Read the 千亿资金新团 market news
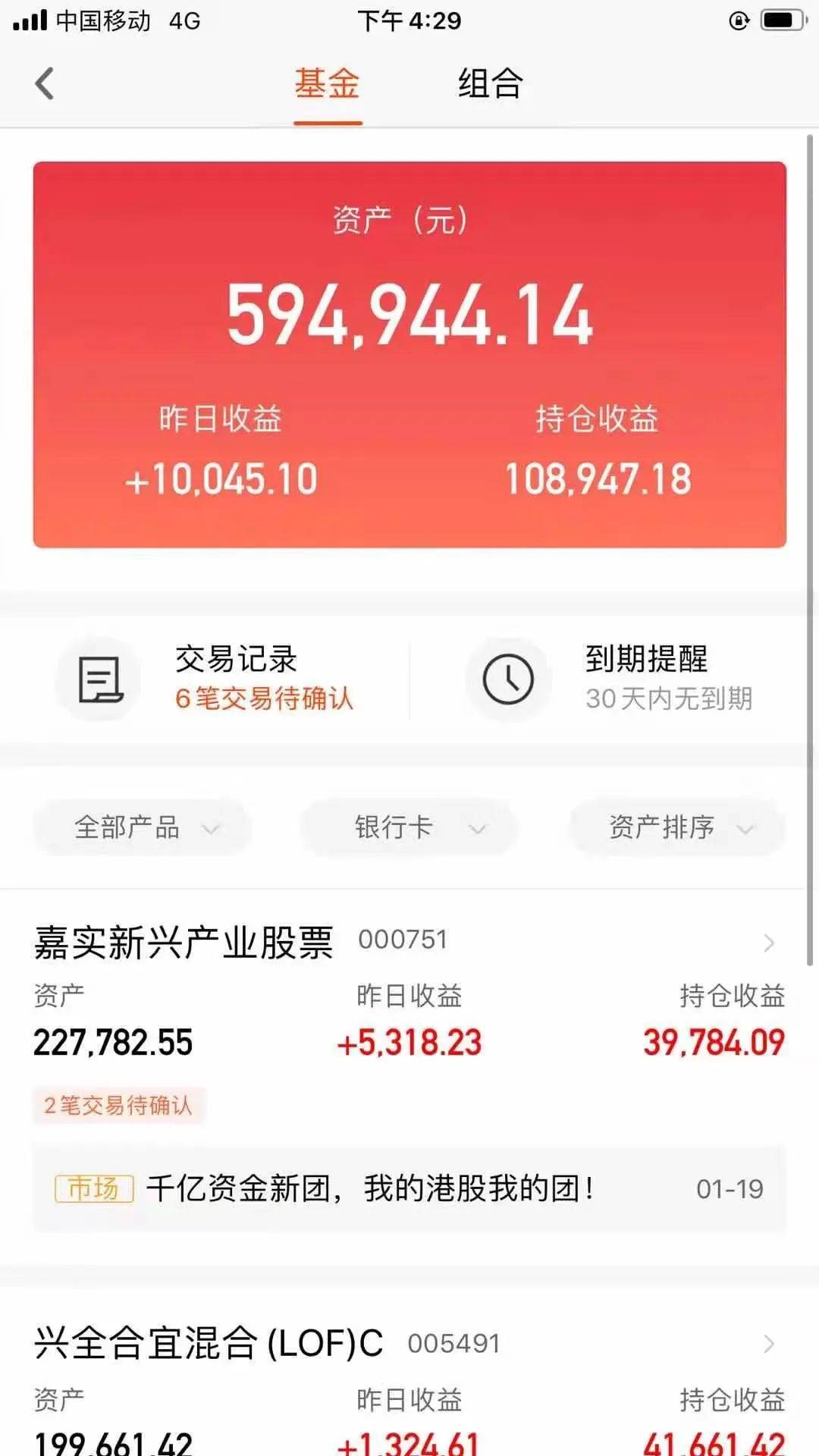 point(409,1188)
